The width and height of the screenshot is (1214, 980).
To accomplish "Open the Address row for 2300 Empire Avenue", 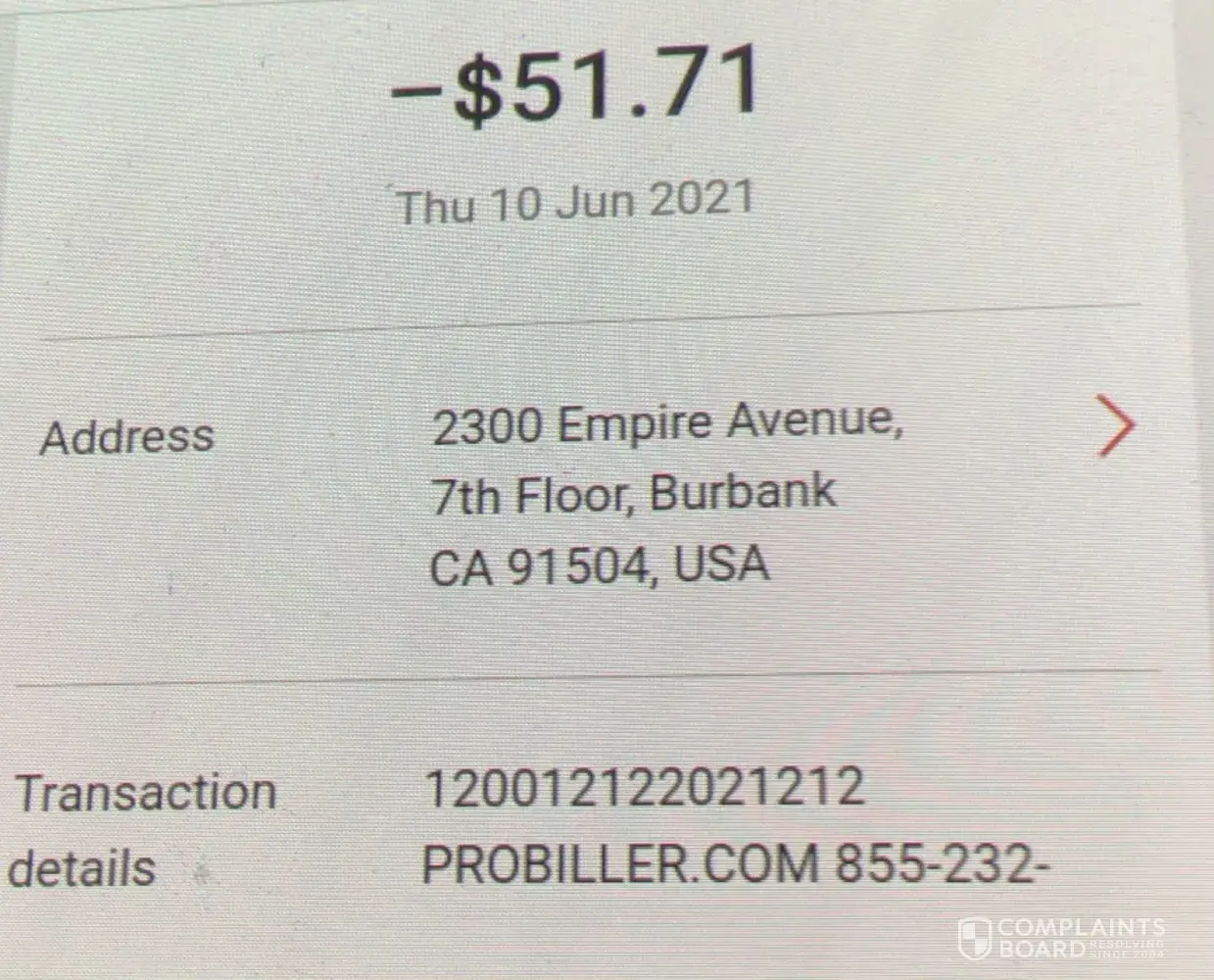I will point(1115,427).
